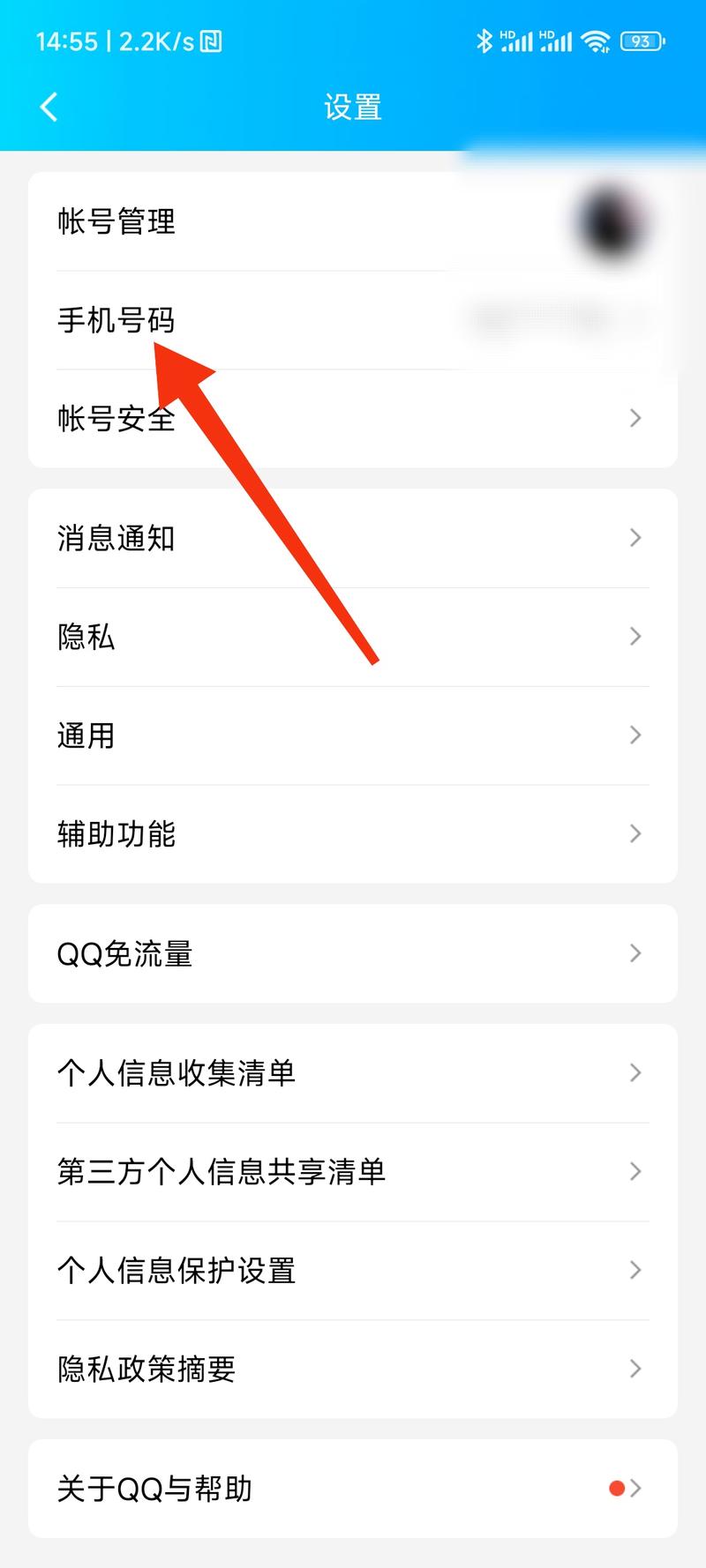Open 辅助功能 settings
Screen dimensions: 706x1568
[351, 834]
